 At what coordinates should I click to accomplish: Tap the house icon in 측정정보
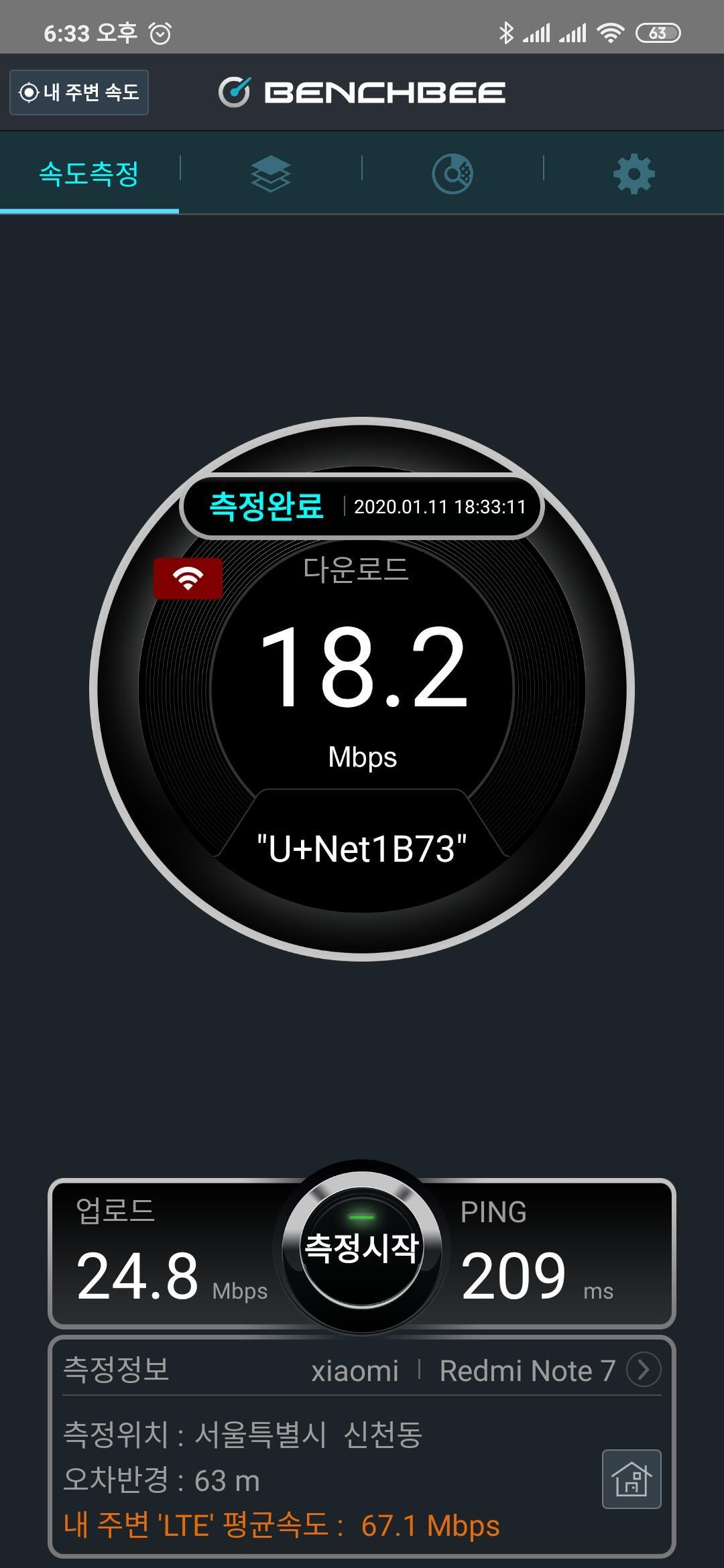(x=631, y=1480)
